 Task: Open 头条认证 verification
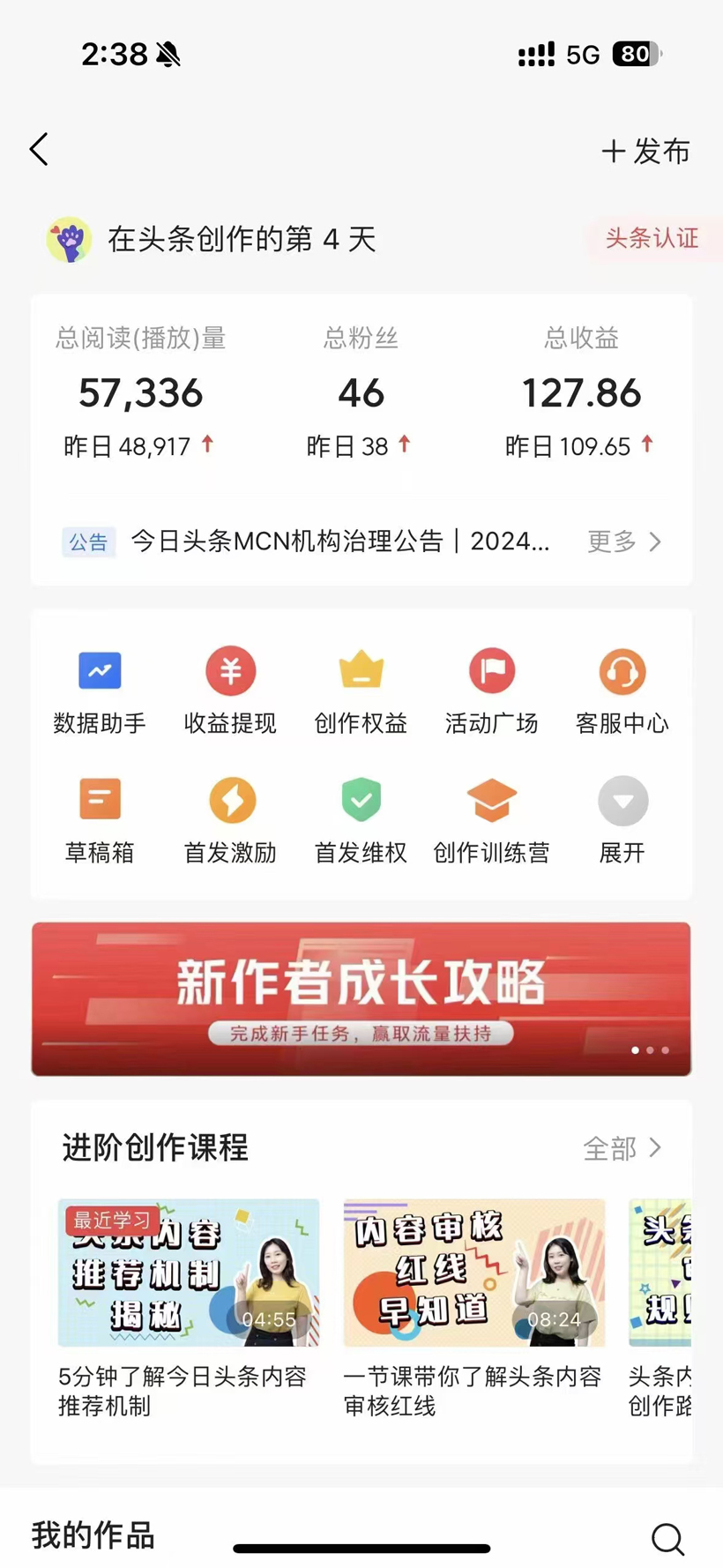point(652,238)
